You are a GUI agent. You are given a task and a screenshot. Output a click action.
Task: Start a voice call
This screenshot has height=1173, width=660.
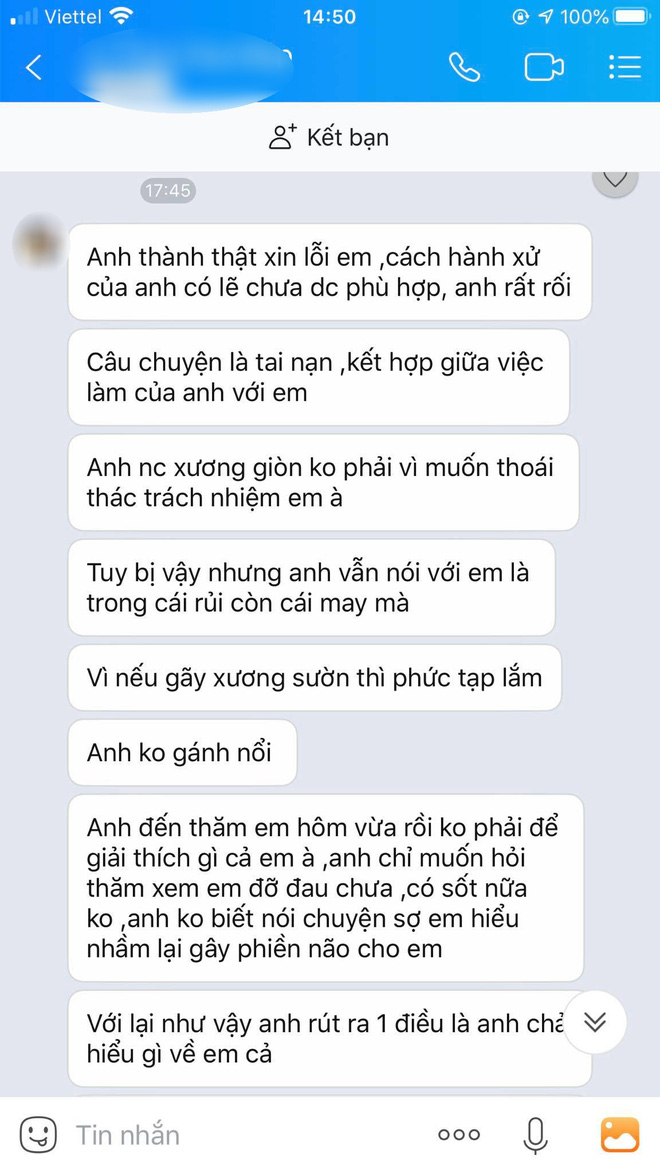coord(464,67)
